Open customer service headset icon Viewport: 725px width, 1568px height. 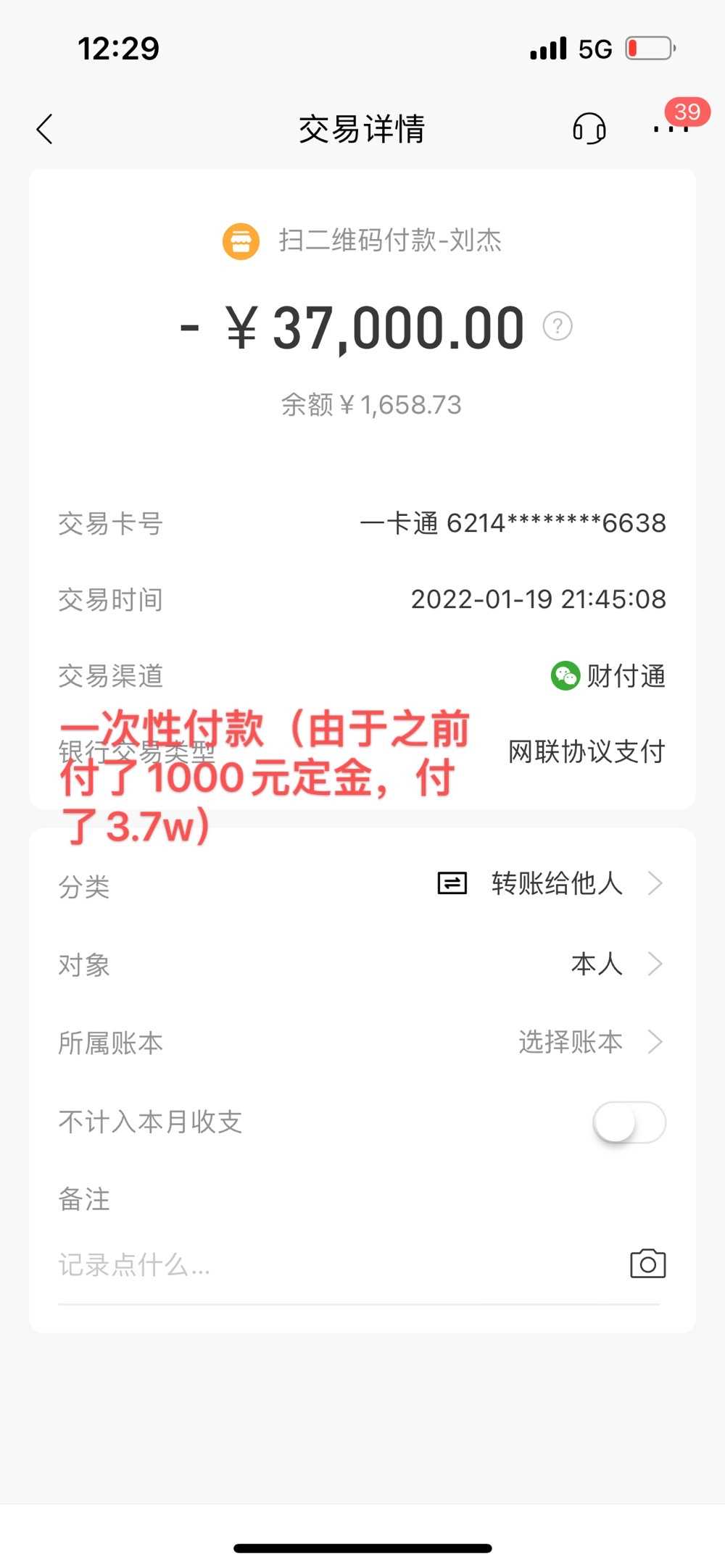tap(589, 129)
